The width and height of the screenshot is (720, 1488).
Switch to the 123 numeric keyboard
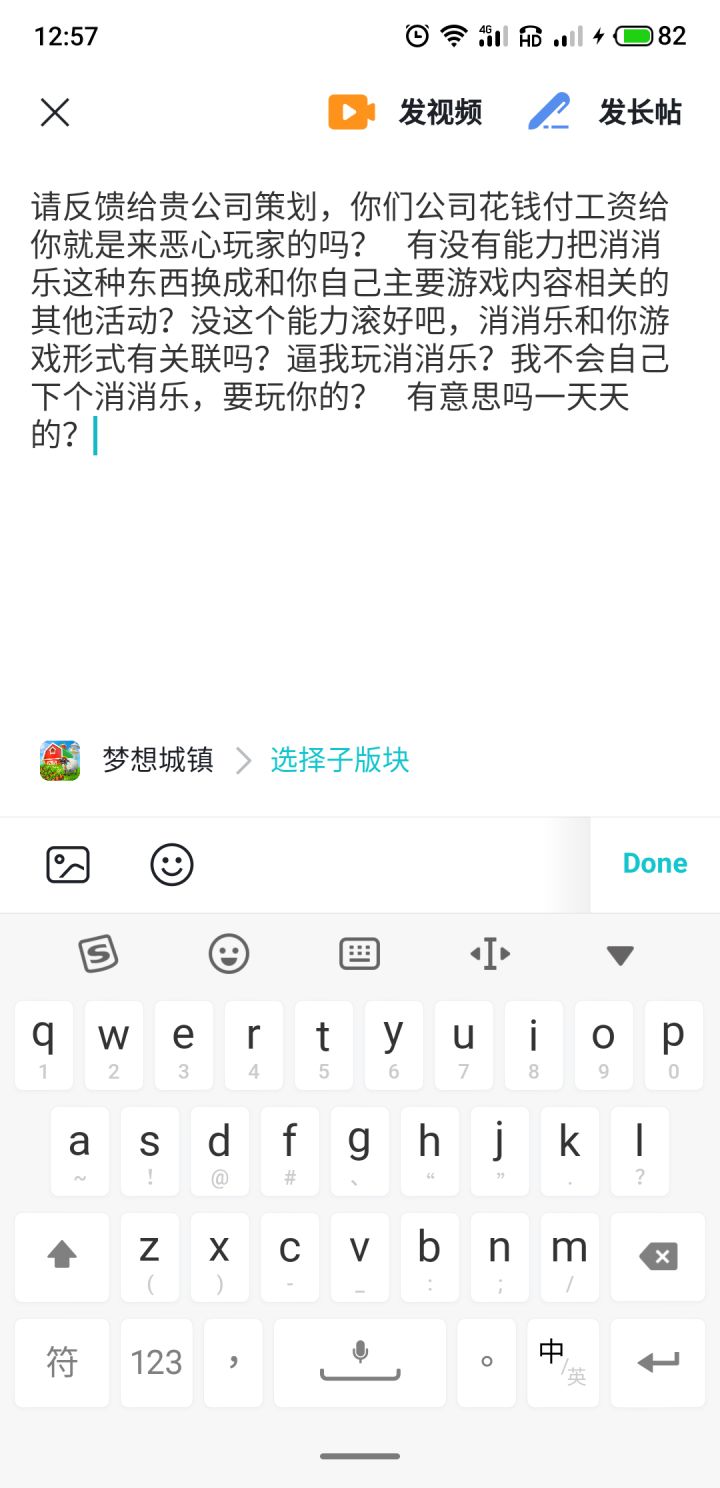[156, 1362]
